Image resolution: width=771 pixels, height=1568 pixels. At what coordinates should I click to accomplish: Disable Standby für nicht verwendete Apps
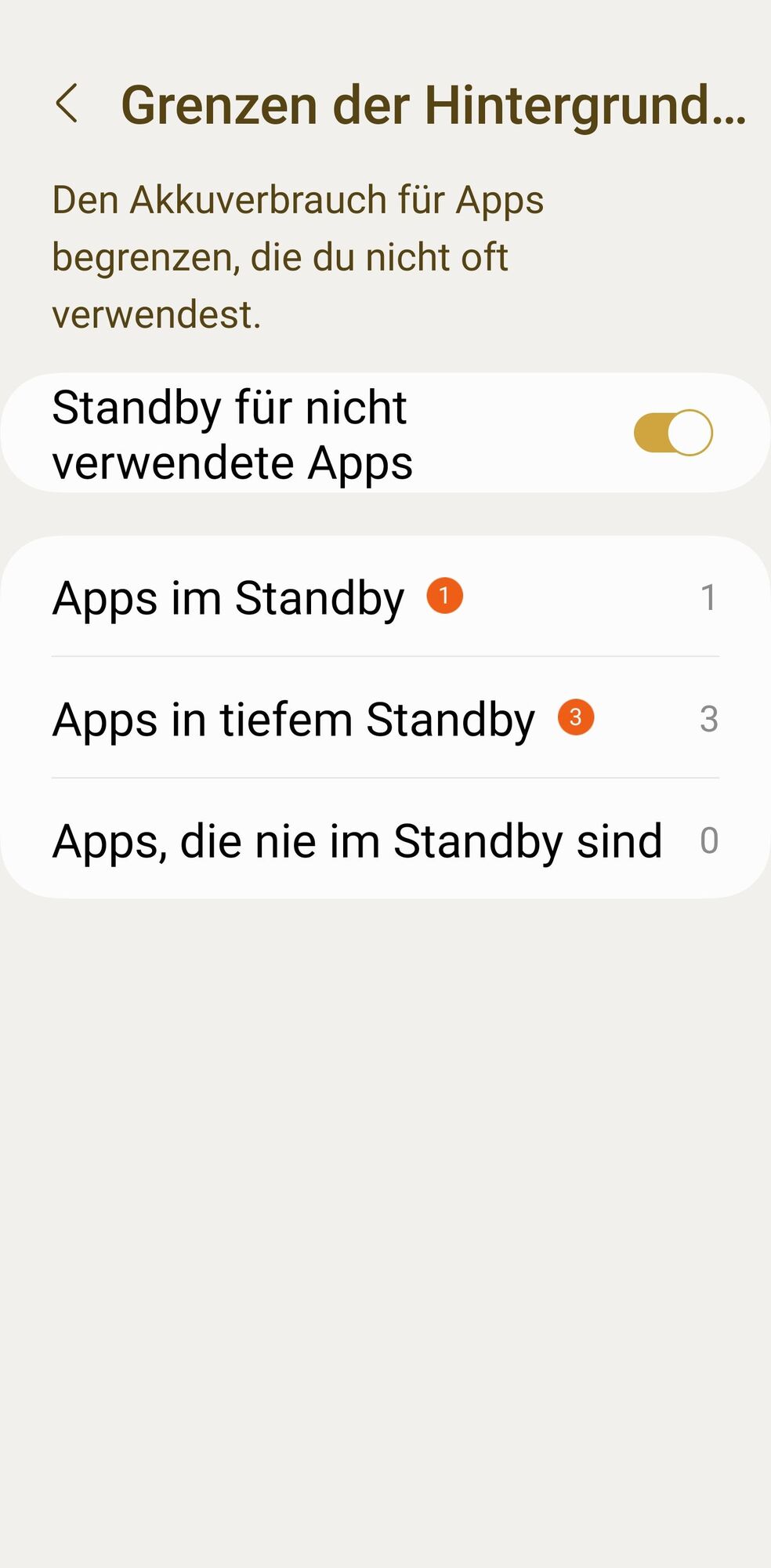(x=672, y=433)
